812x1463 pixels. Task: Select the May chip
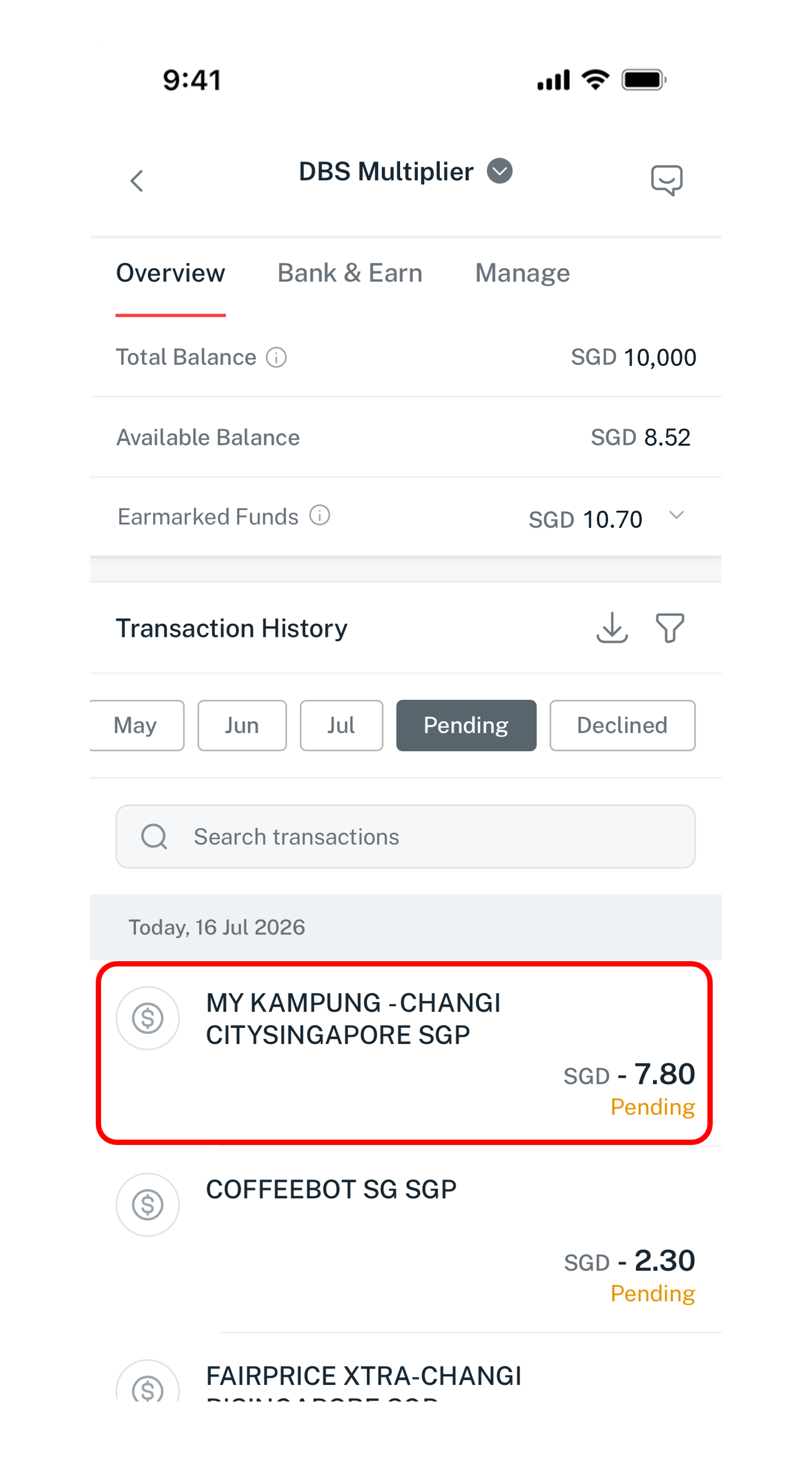tap(137, 725)
